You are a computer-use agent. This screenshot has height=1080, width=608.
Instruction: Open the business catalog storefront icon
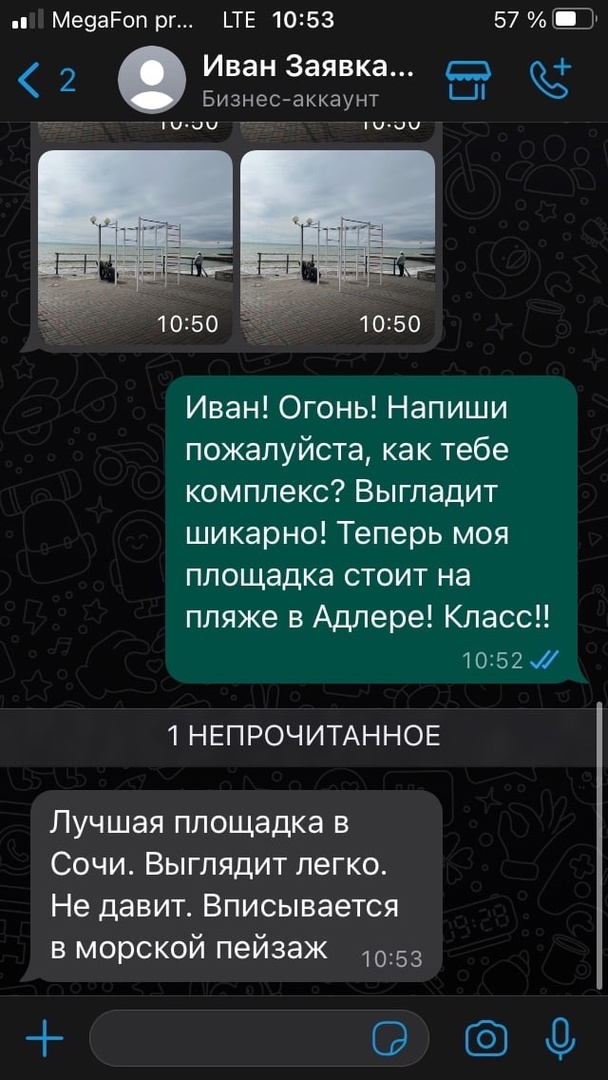(469, 80)
